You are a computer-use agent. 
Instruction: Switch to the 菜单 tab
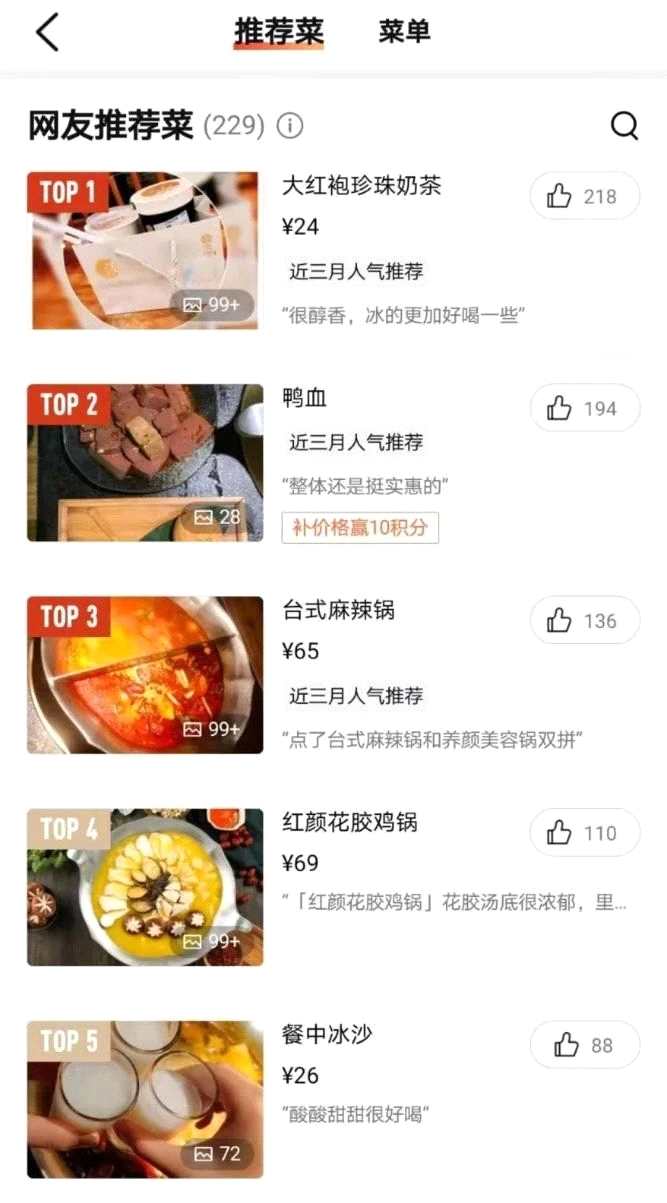click(x=404, y=31)
